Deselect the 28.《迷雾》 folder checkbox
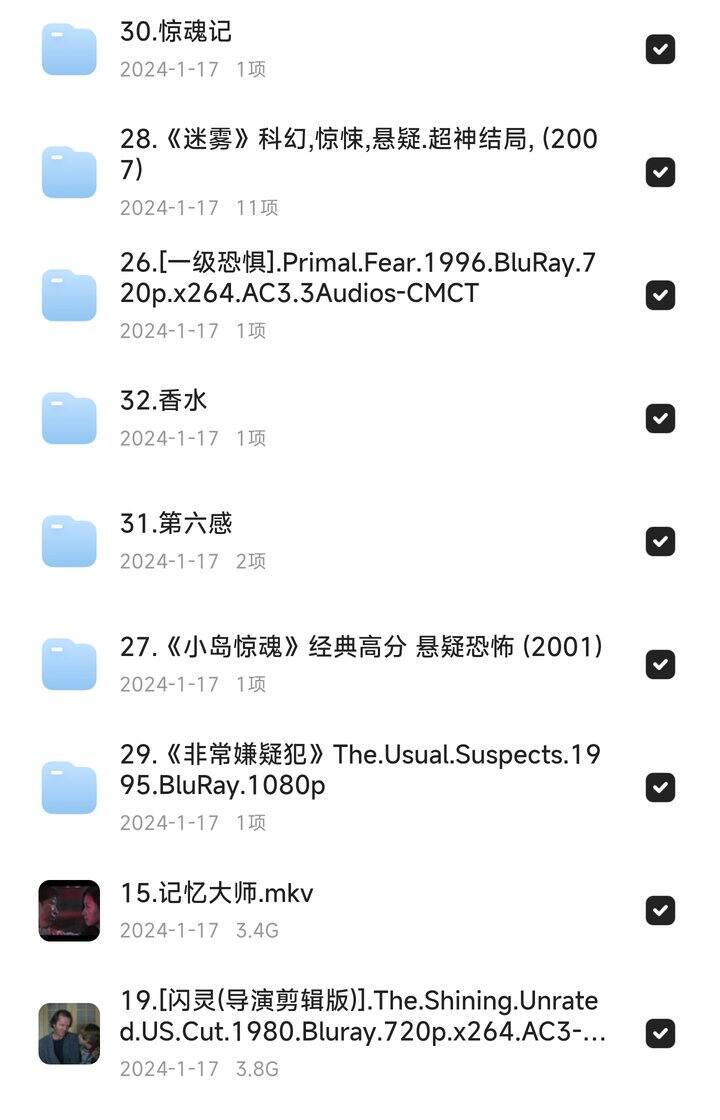The height and width of the screenshot is (1120, 720). point(660,172)
